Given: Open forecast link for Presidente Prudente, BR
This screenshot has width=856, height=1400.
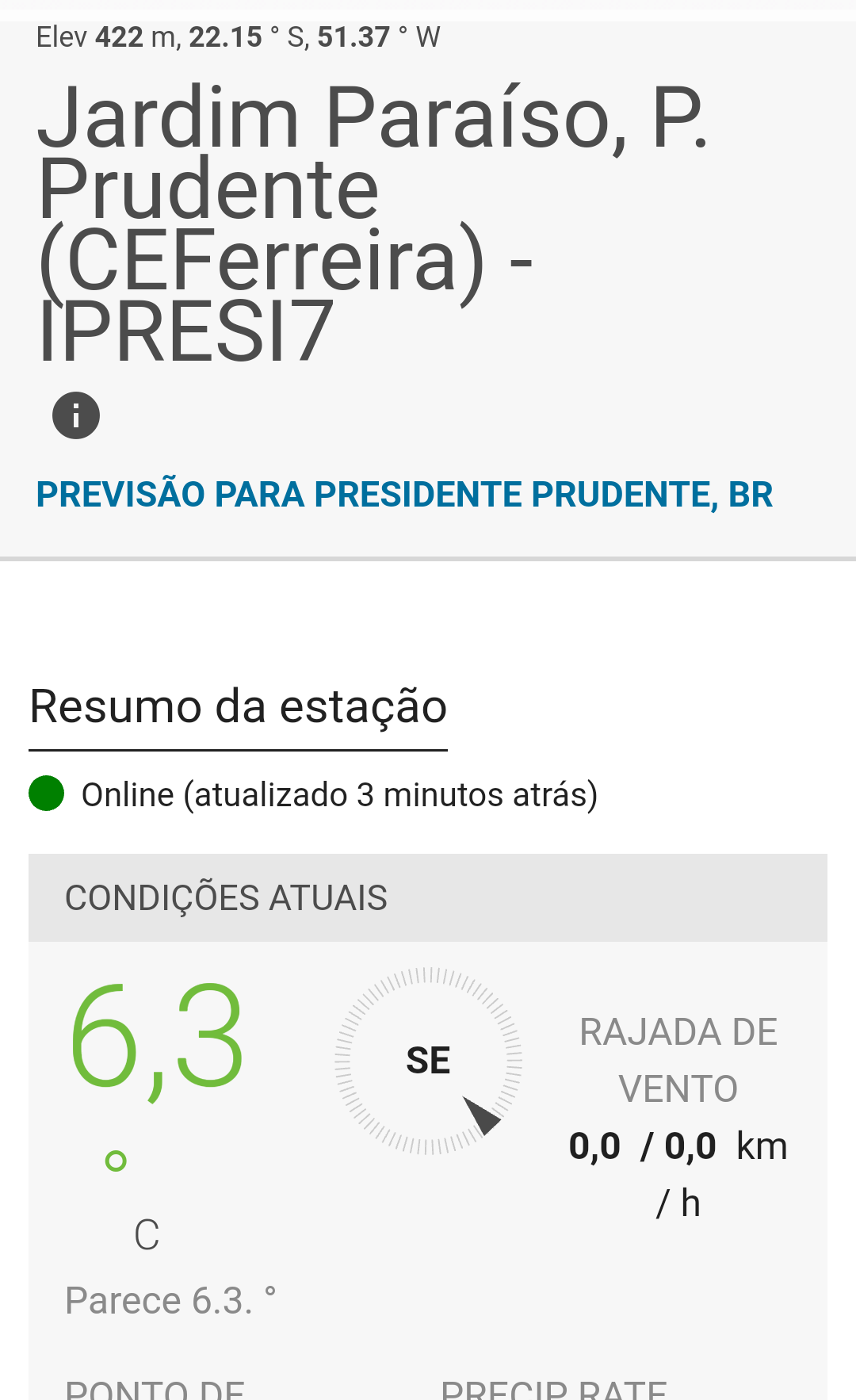Looking at the screenshot, I should [x=404, y=495].
